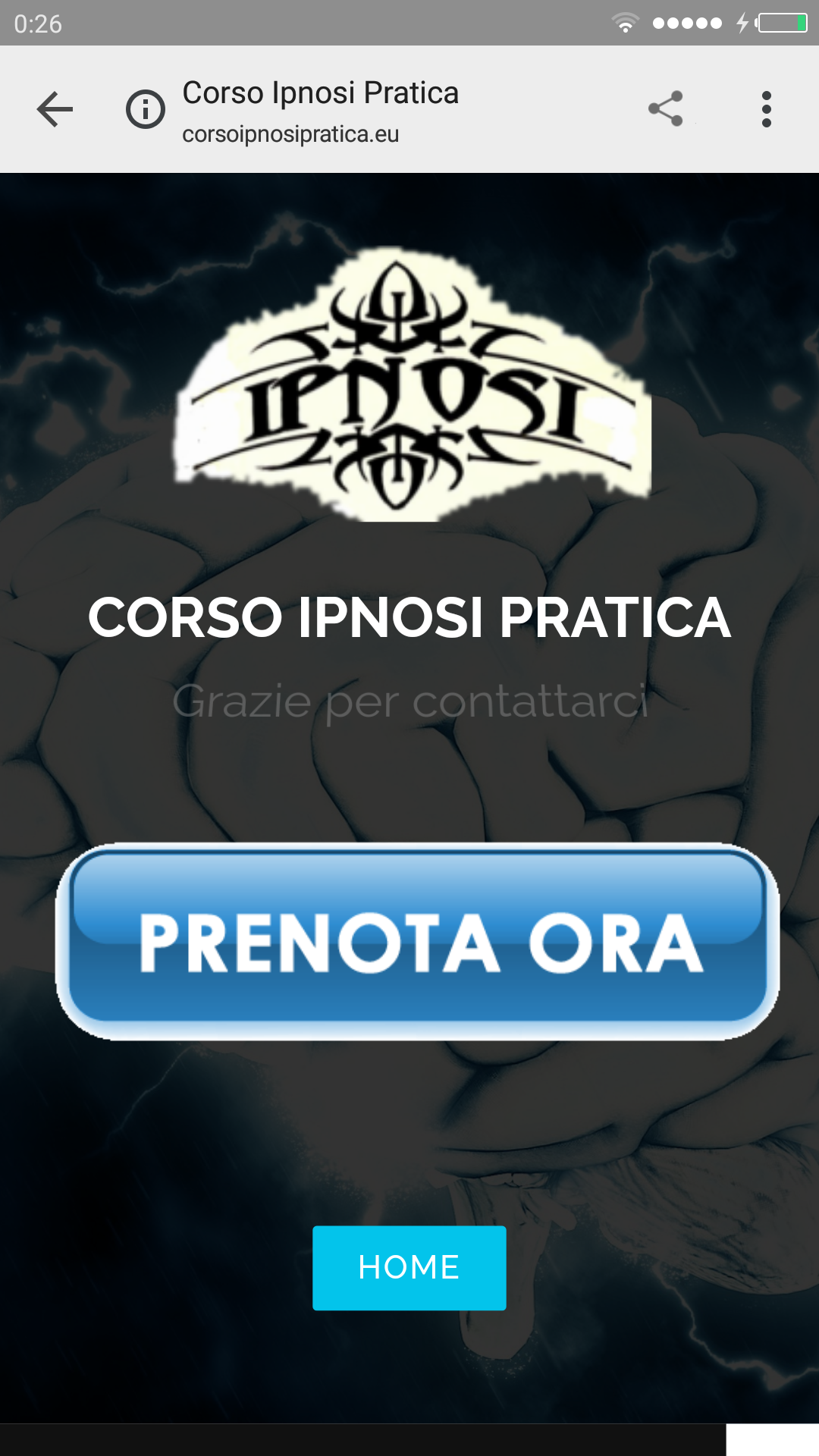Share this page
Viewport: 819px width, 1456px height.
(666, 109)
